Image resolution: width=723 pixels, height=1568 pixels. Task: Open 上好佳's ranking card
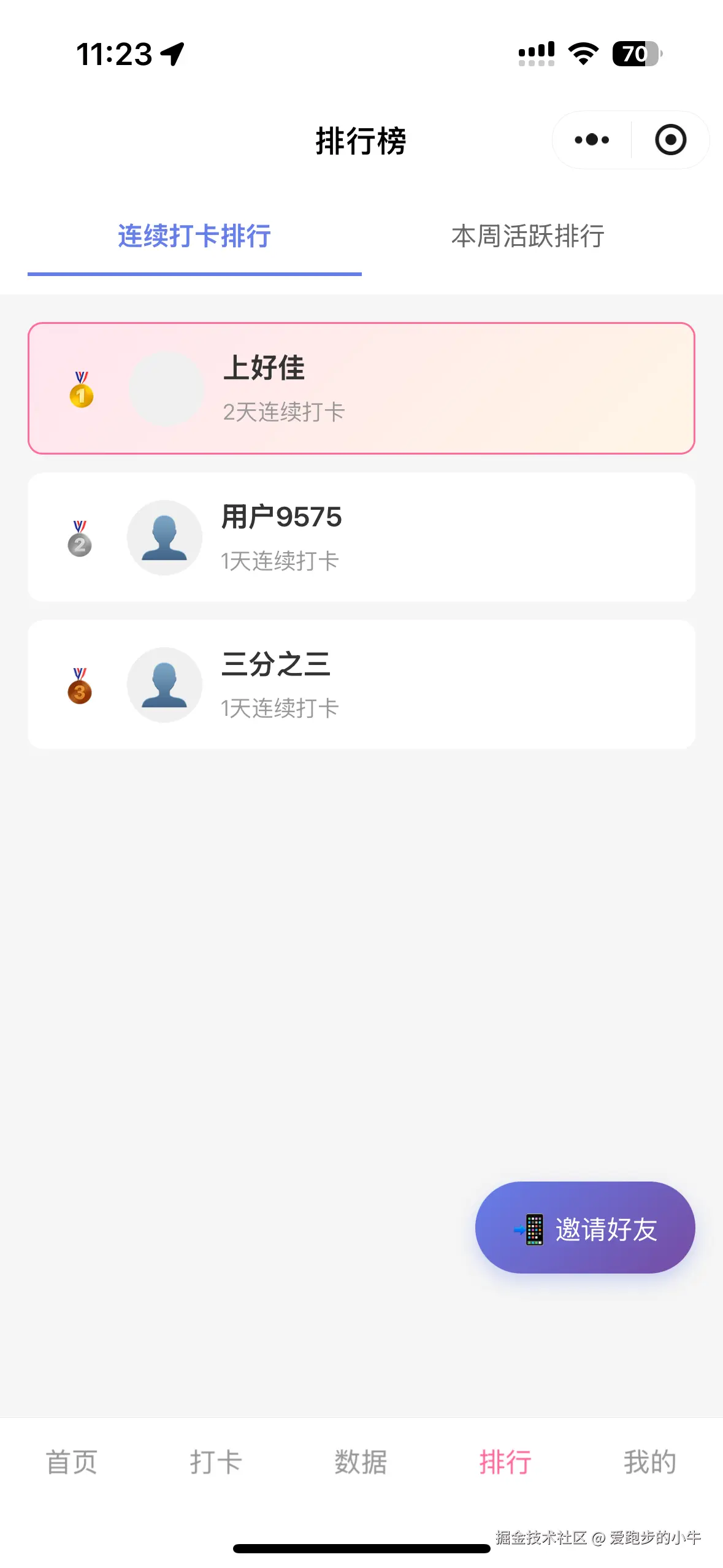(x=361, y=388)
